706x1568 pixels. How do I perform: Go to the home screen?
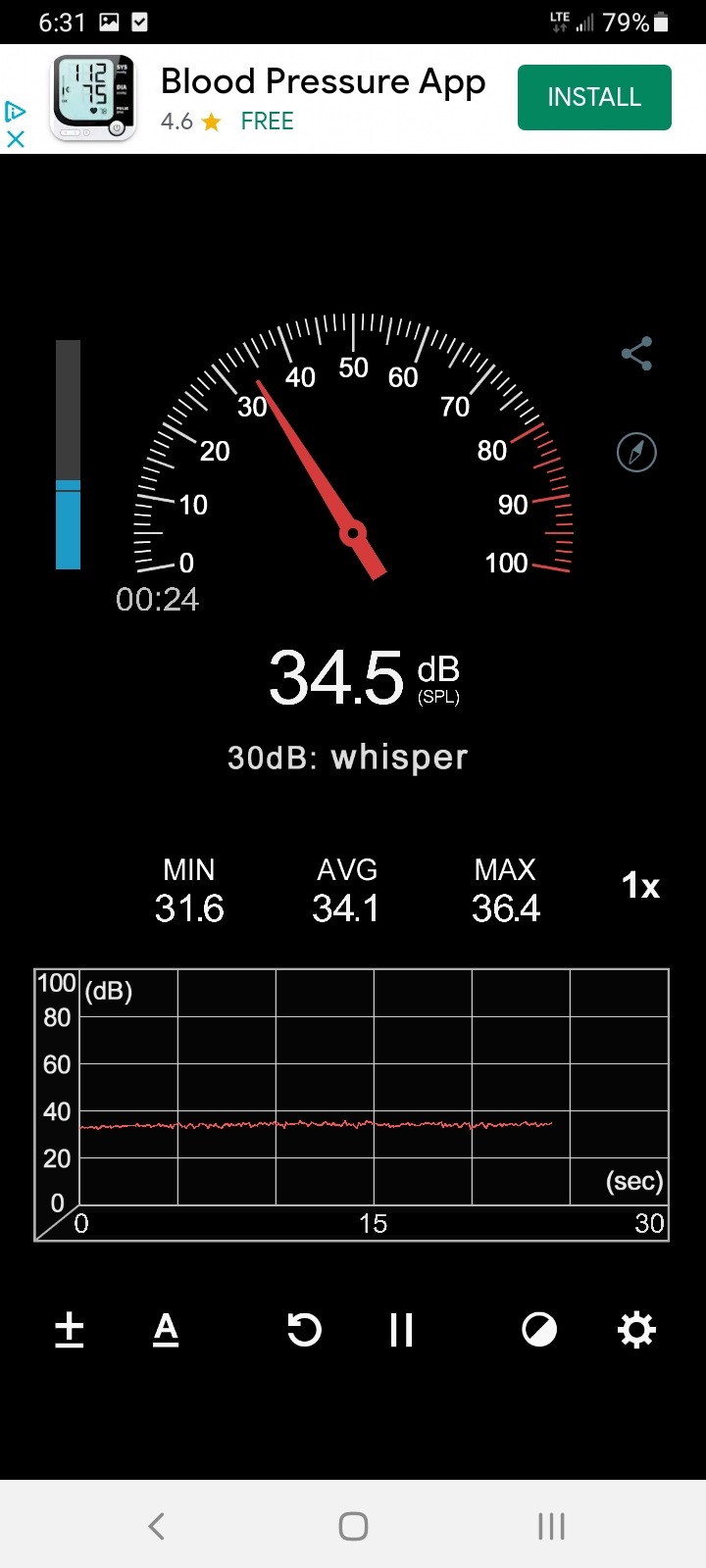(x=353, y=1526)
